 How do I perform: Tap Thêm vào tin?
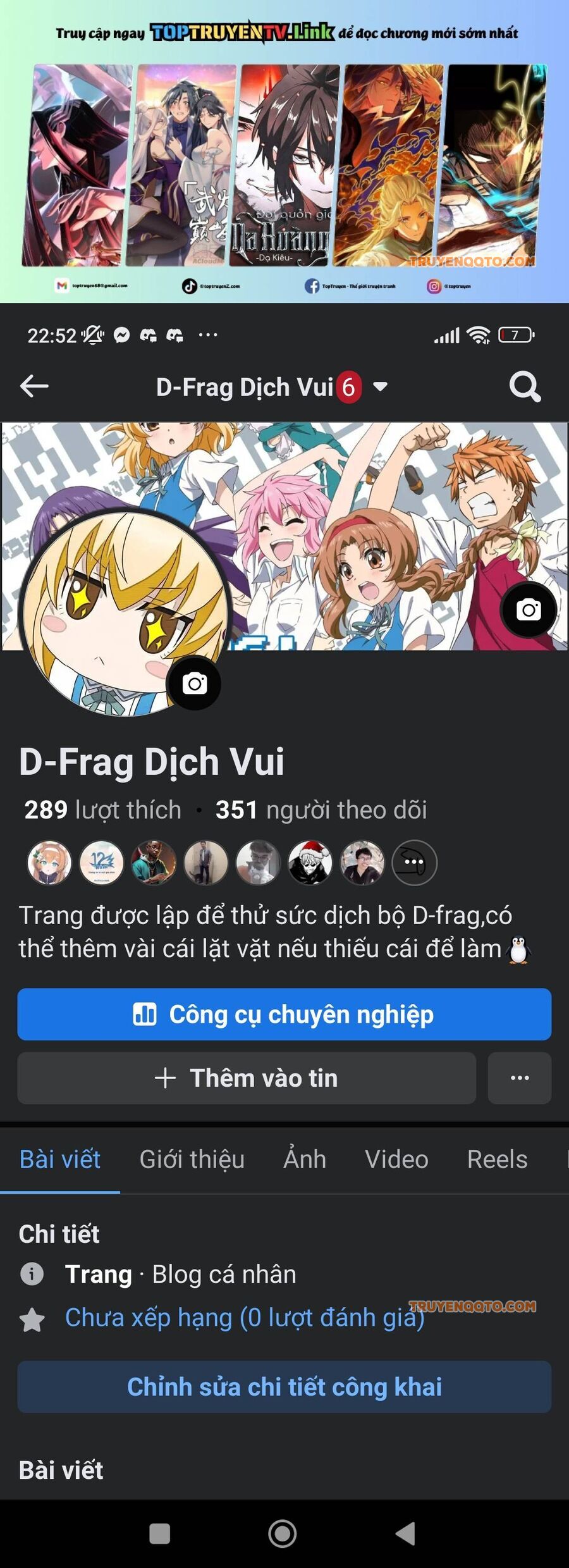pyautogui.click(x=247, y=1078)
